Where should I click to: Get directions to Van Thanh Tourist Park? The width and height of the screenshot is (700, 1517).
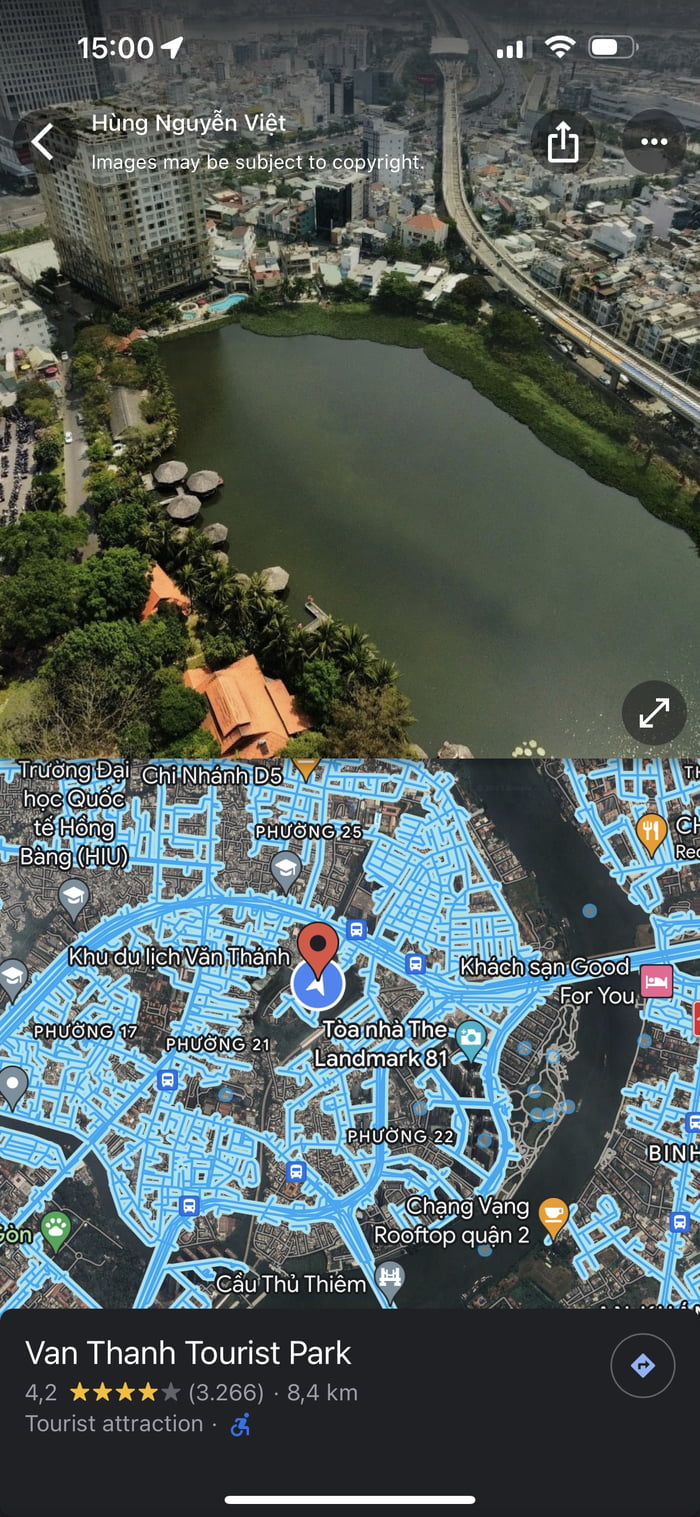point(642,1365)
